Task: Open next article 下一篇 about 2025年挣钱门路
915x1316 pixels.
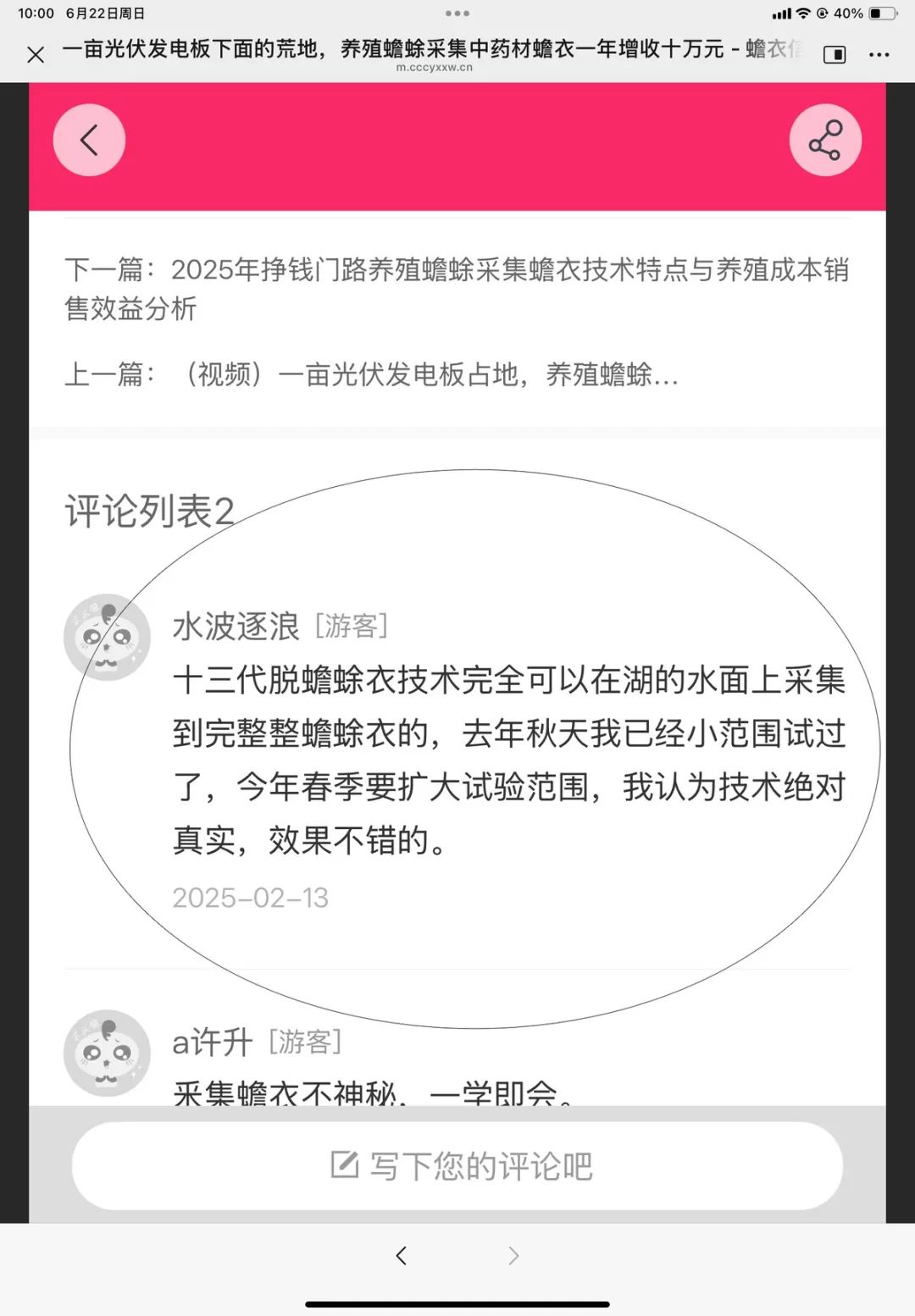Action: click(x=457, y=289)
